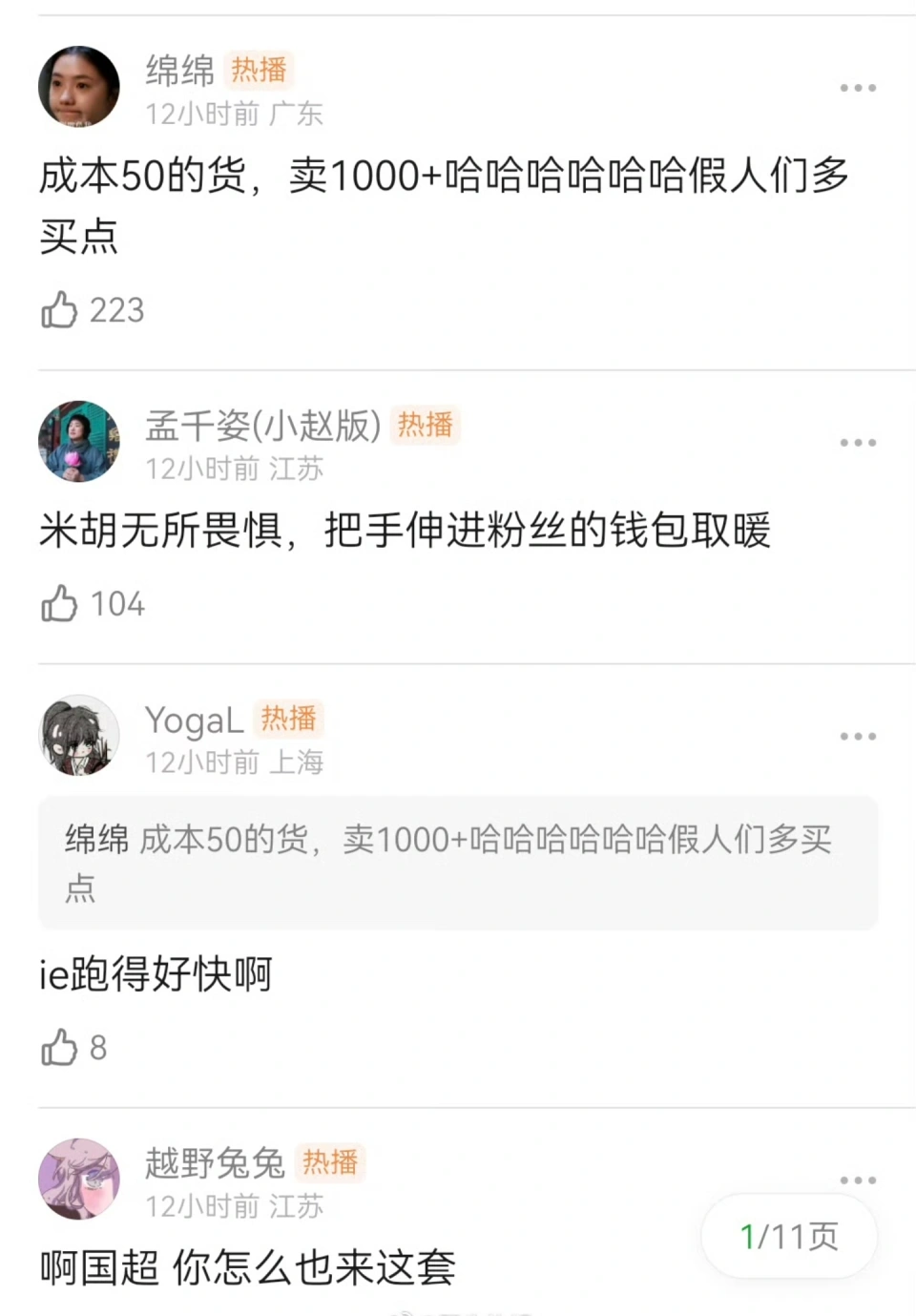Open the 1/11页 page selector
The width and height of the screenshot is (916, 1316).
pyautogui.click(x=789, y=1237)
